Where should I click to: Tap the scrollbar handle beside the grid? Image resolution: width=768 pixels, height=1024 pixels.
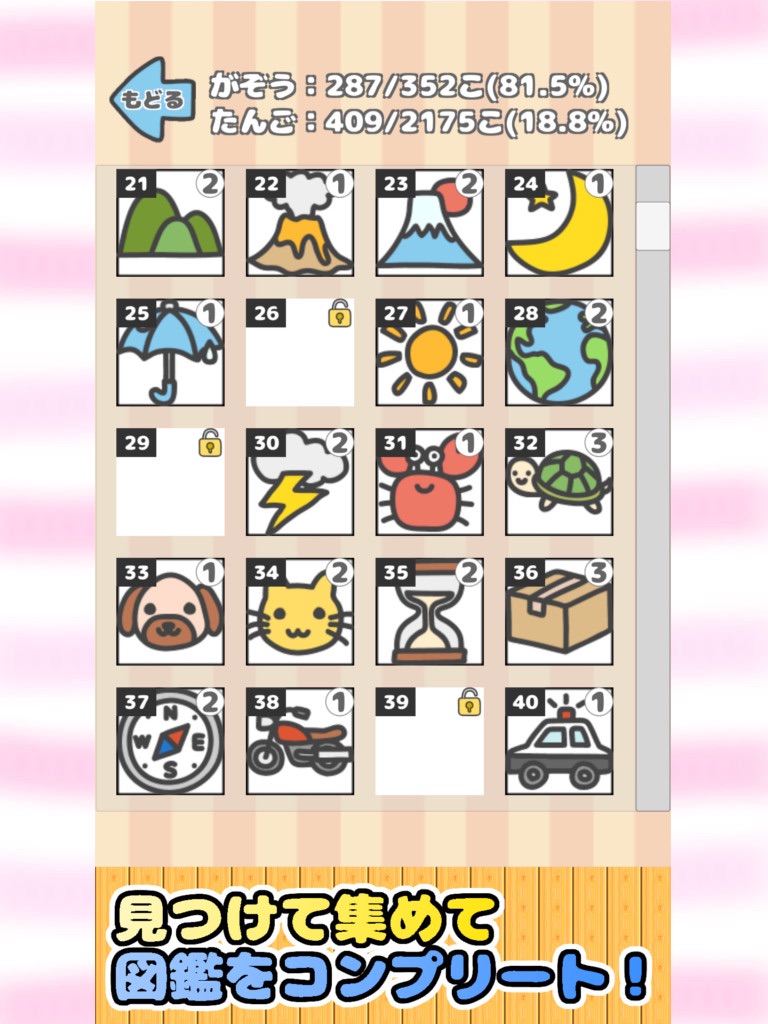653,226
